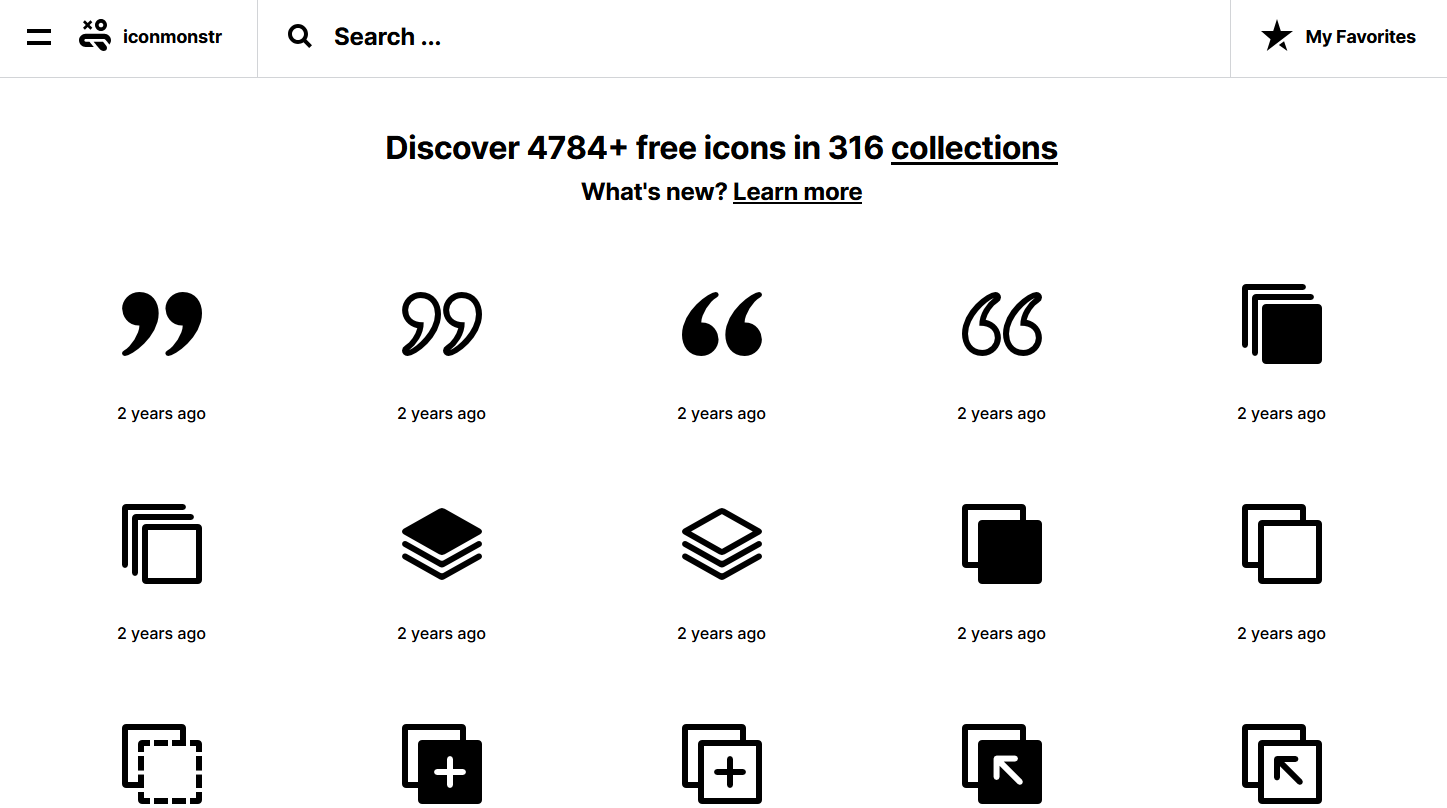Open the outlined triple stacked squares icon
1447x808 pixels.
[x=162, y=543]
